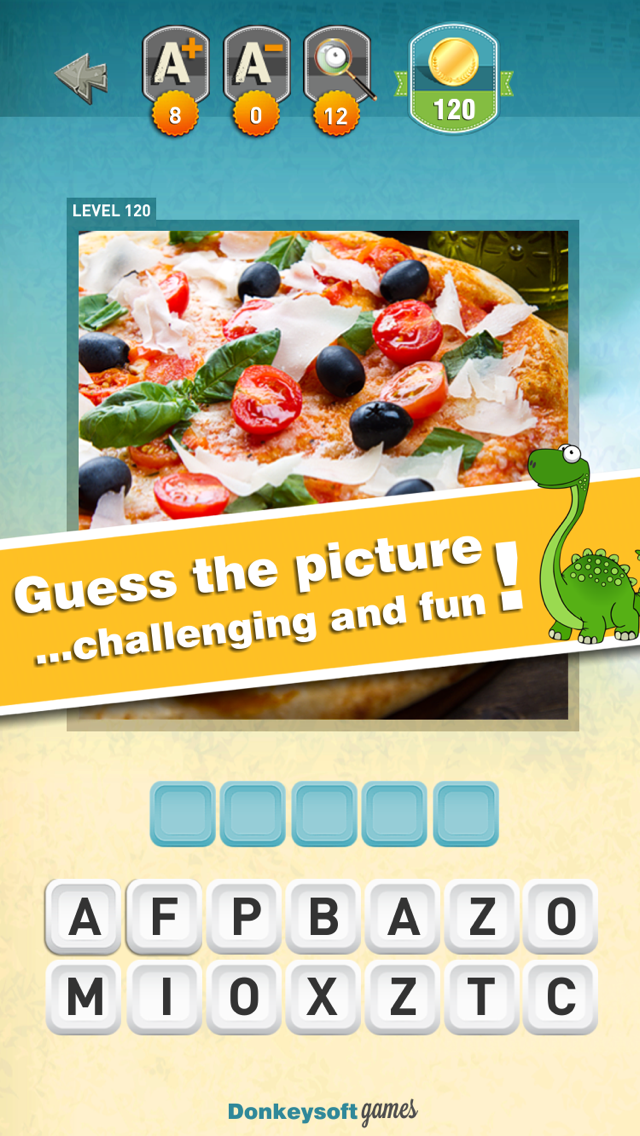640x1136 pixels.
Task: Select the letter P tile
Action: pyautogui.click(x=244, y=917)
